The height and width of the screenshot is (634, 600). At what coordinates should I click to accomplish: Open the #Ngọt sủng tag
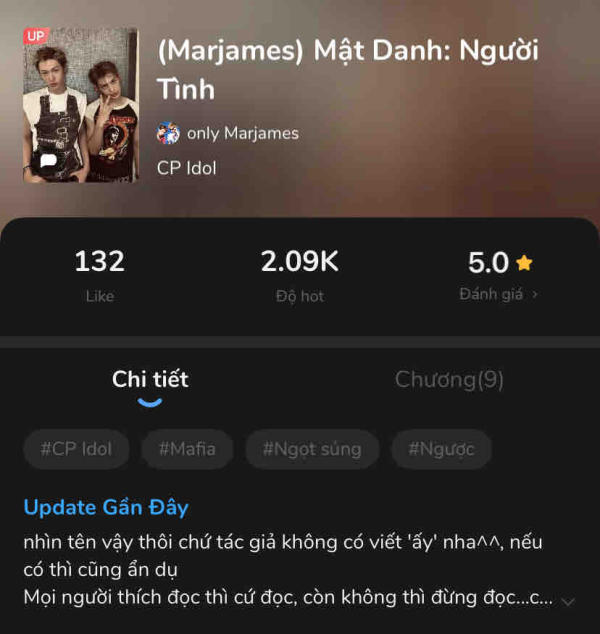(x=311, y=449)
